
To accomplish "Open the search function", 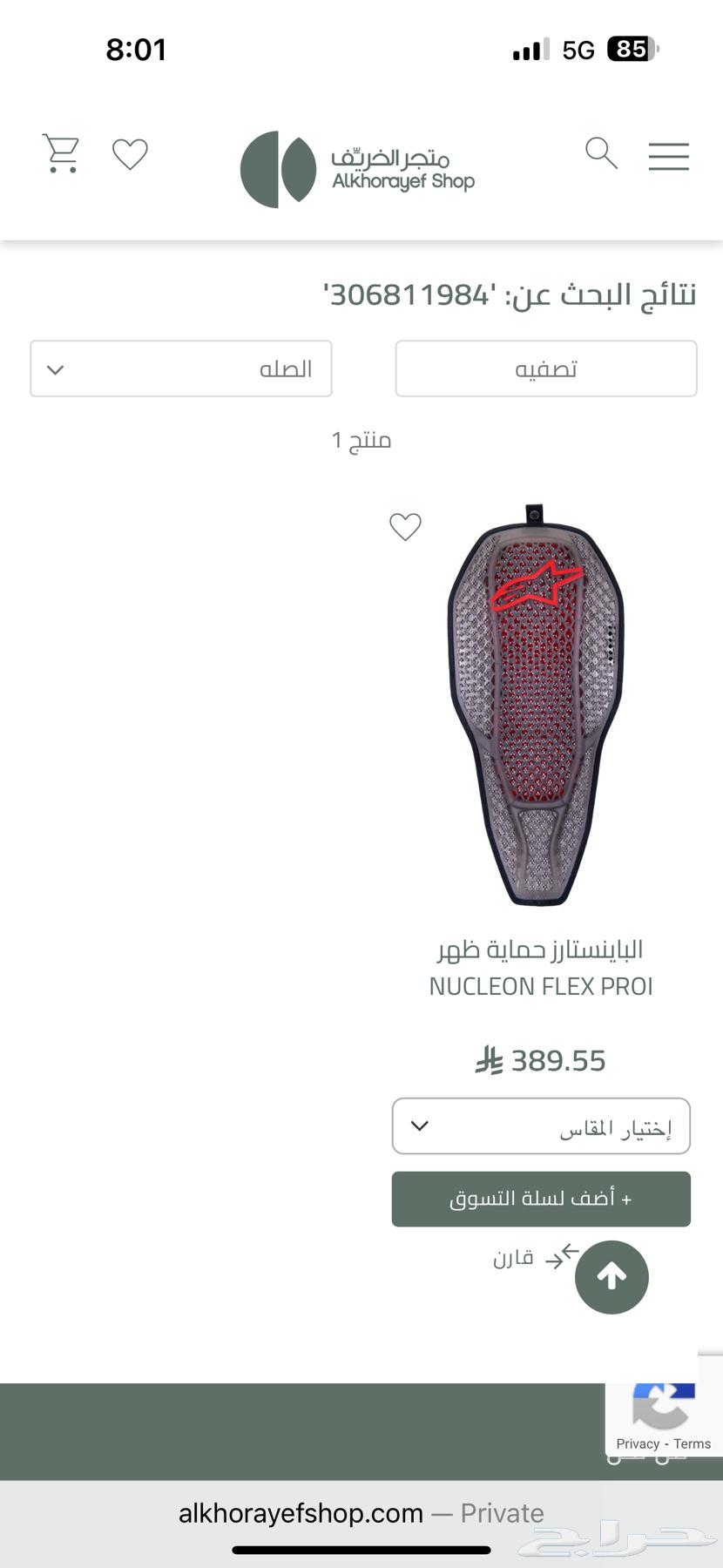I will [x=600, y=154].
